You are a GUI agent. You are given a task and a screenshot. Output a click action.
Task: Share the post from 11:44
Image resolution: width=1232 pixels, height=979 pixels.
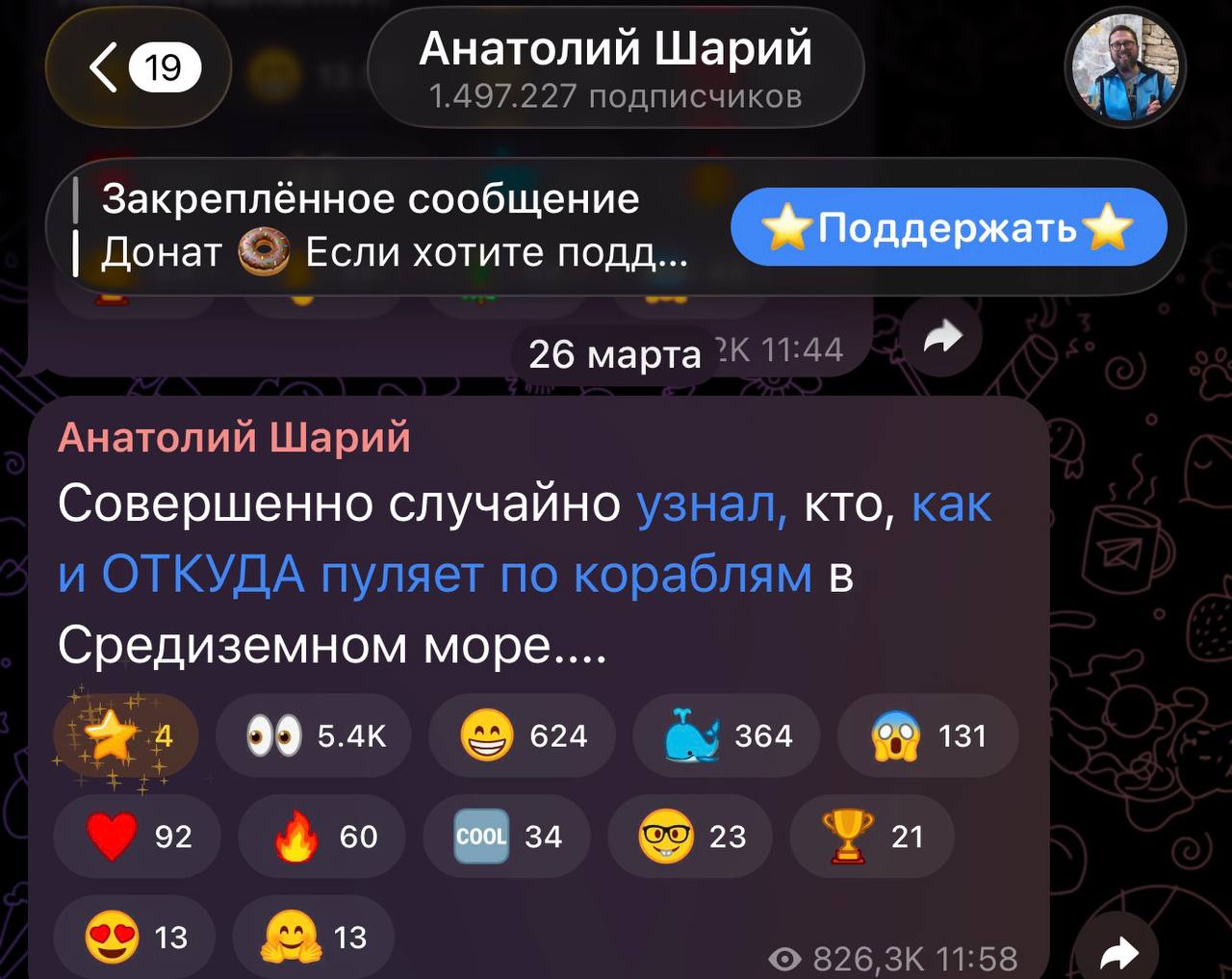pos(942,337)
